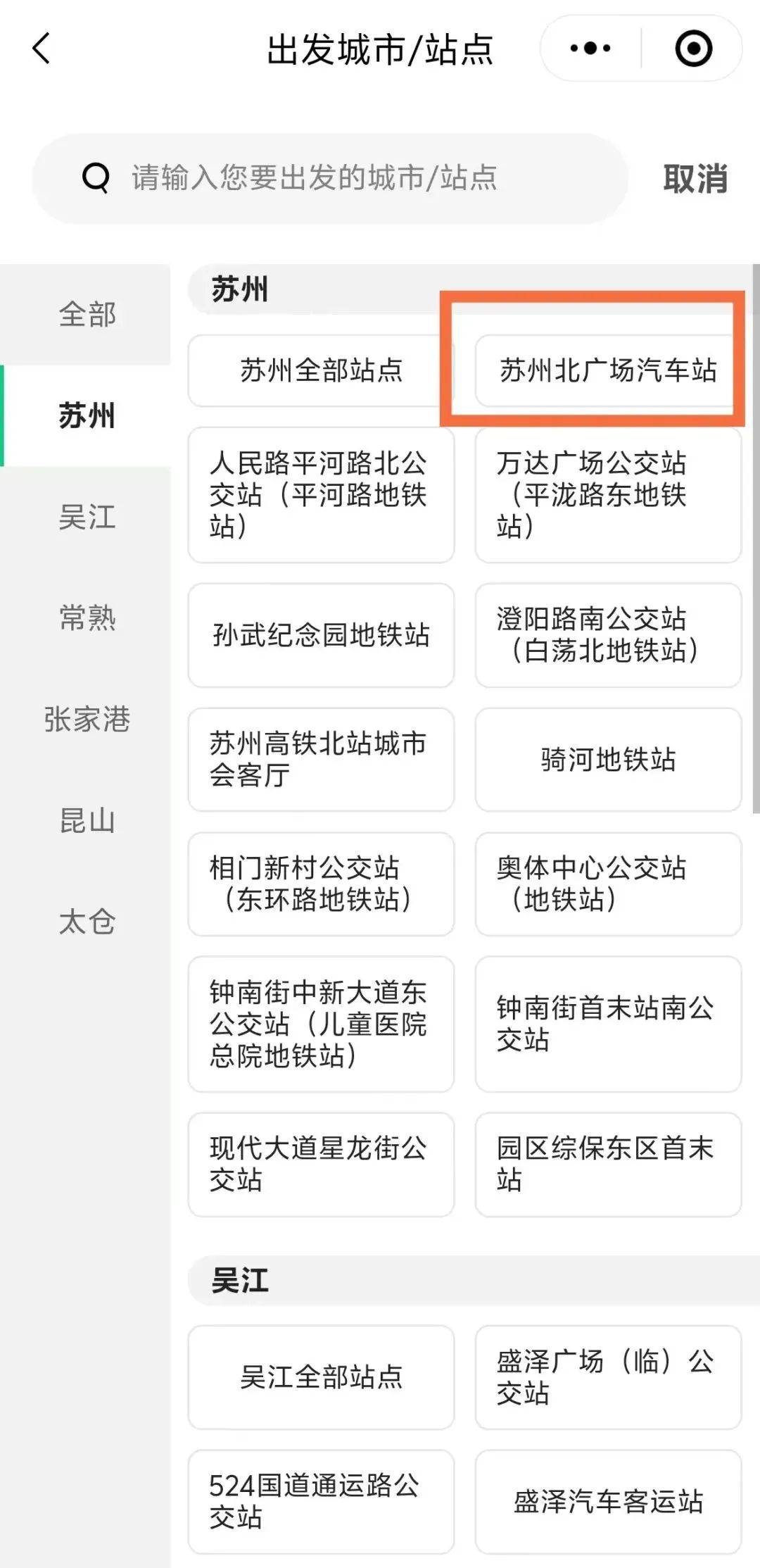Viewport: 760px width, 1568px height.
Task: Switch to the 太仓 side tab
Action: [87, 922]
